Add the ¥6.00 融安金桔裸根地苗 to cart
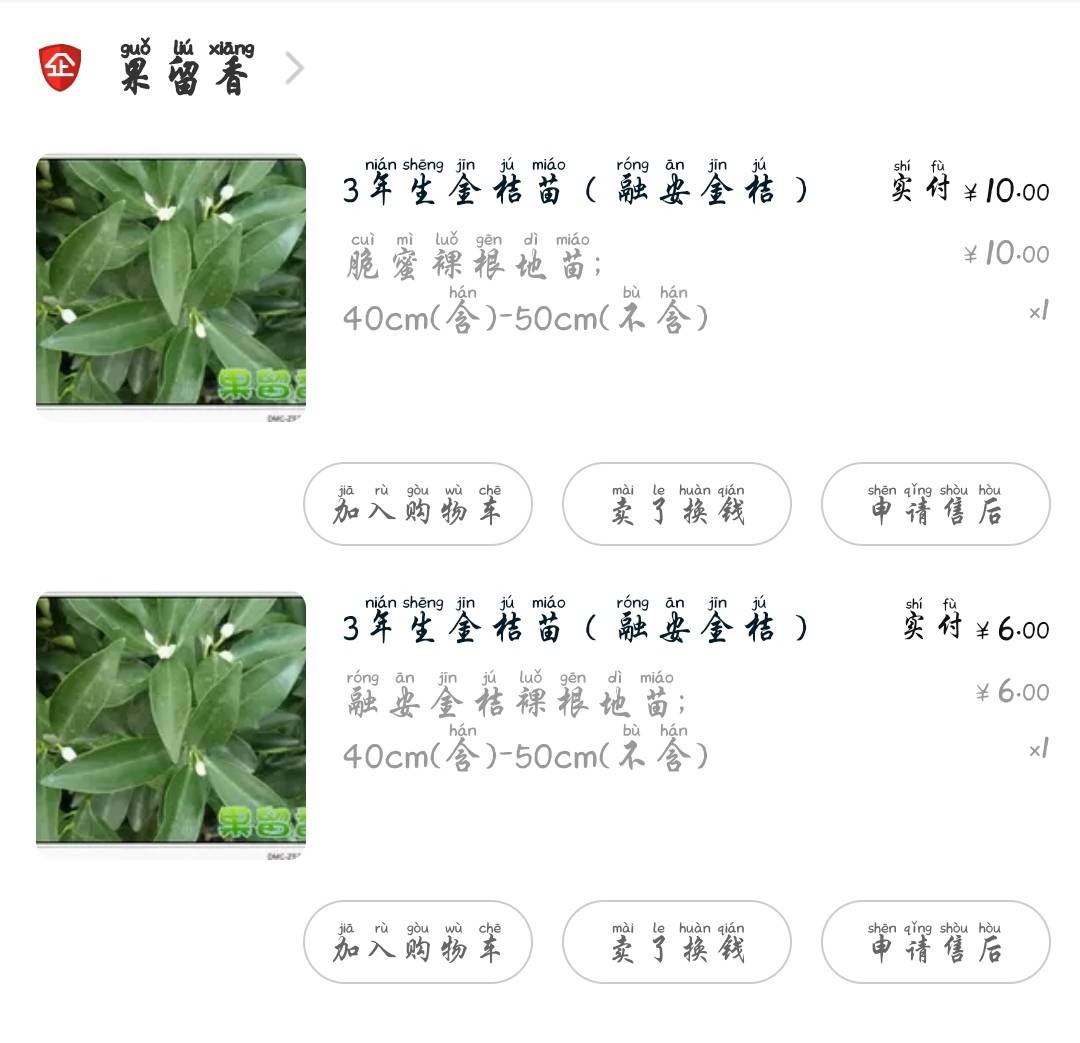This screenshot has height=1043, width=1080. (x=418, y=942)
